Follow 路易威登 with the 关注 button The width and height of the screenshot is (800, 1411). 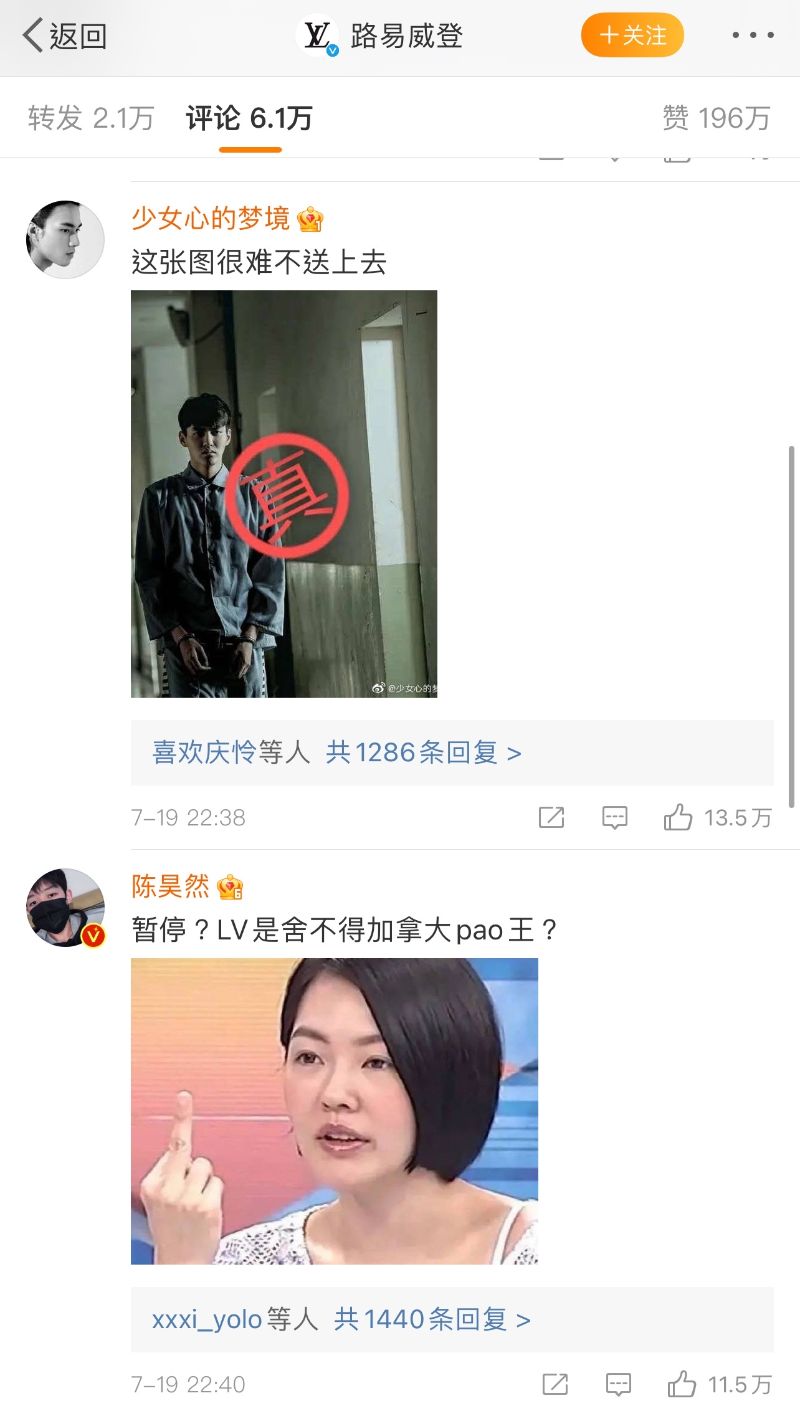[x=632, y=36]
